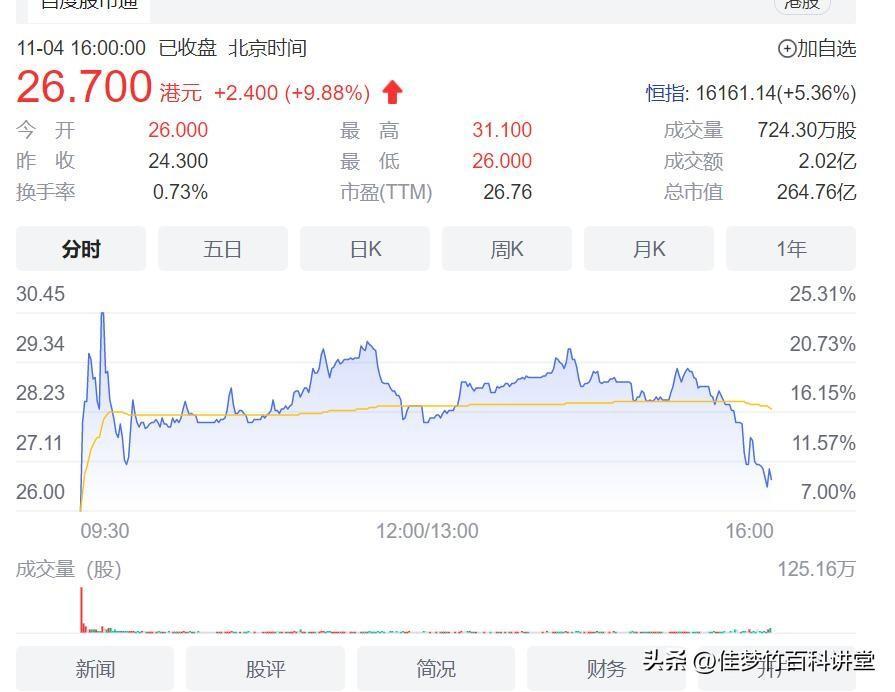The width and height of the screenshot is (895, 692).
Task: Switch to the 五日 five-day chart
Action: pyautogui.click(x=223, y=249)
